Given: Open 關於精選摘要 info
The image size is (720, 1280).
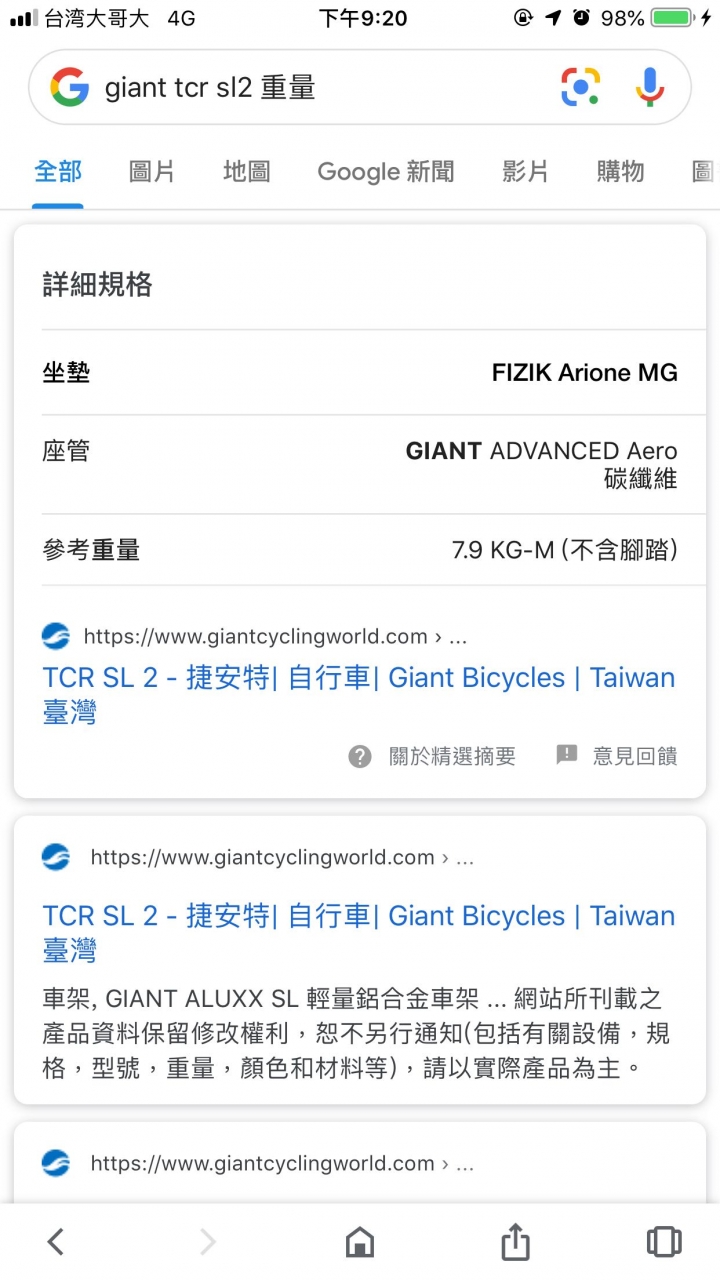Looking at the screenshot, I should (432, 757).
